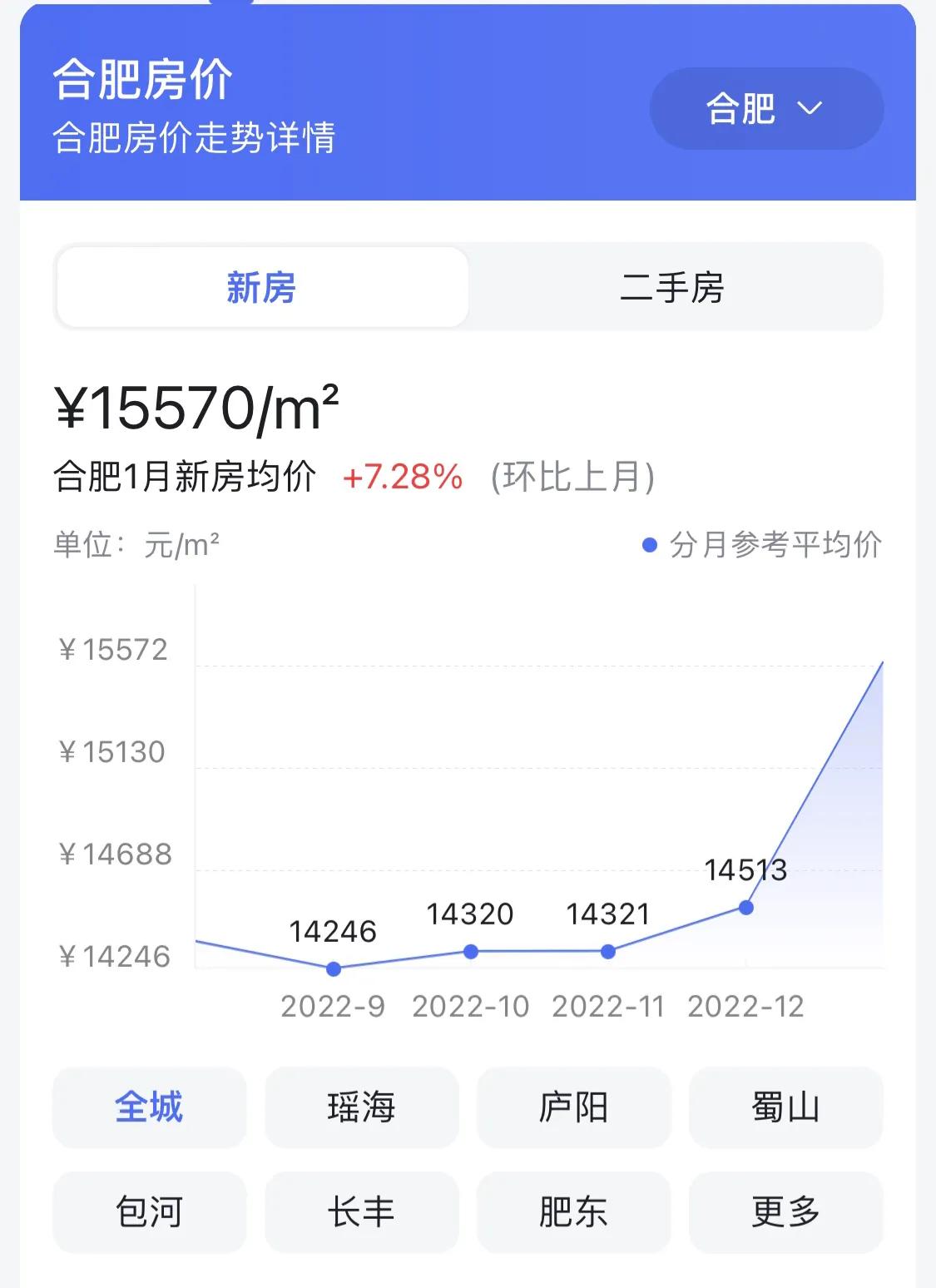Click the 更多 expander for more districts
The image size is (936, 1288).
click(x=785, y=1214)
